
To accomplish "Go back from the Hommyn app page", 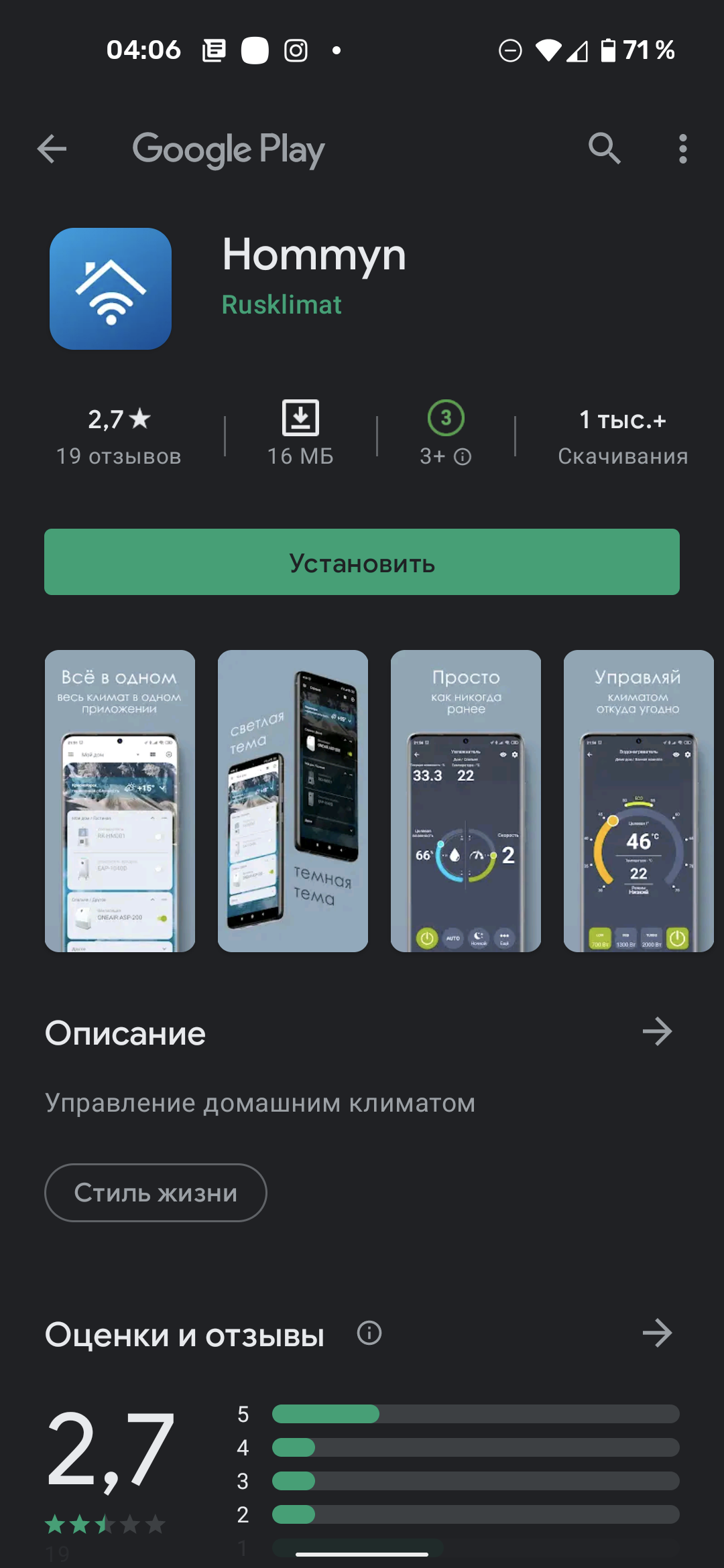I will click(52, 149).
